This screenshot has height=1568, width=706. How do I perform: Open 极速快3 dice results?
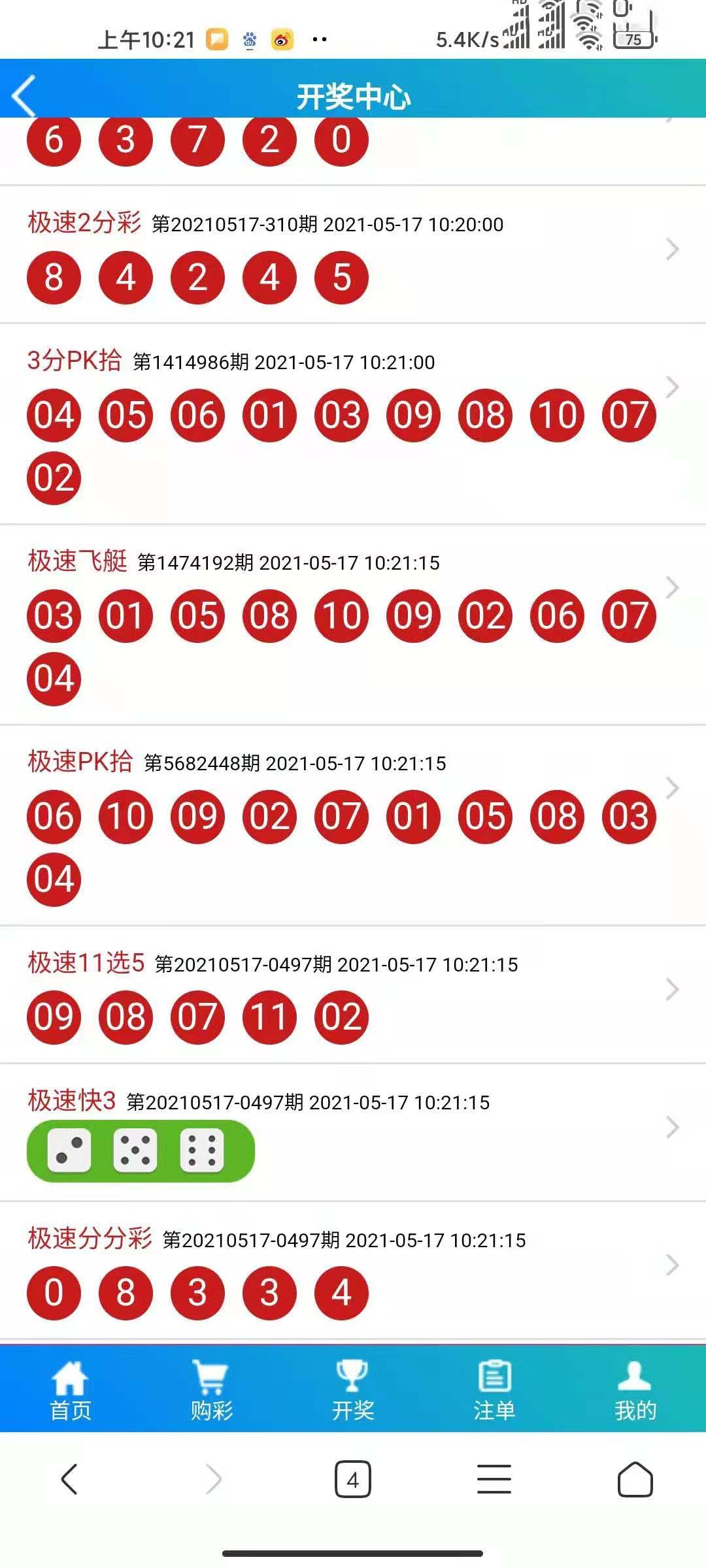tap(671, 1128)
